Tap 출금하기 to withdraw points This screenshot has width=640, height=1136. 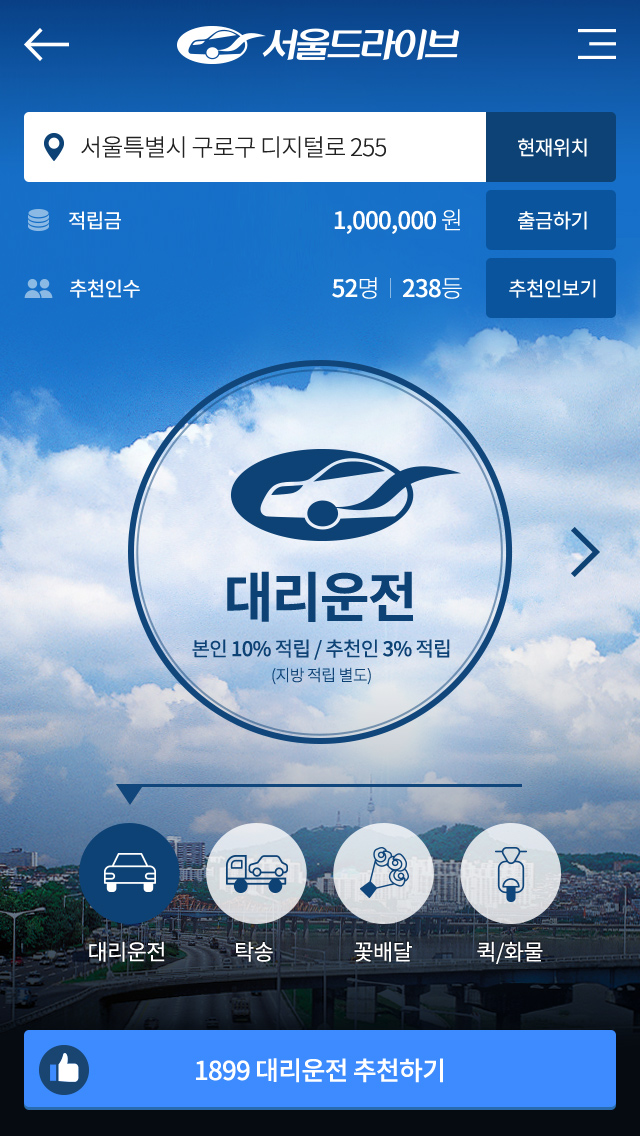[x=551, y=220]
